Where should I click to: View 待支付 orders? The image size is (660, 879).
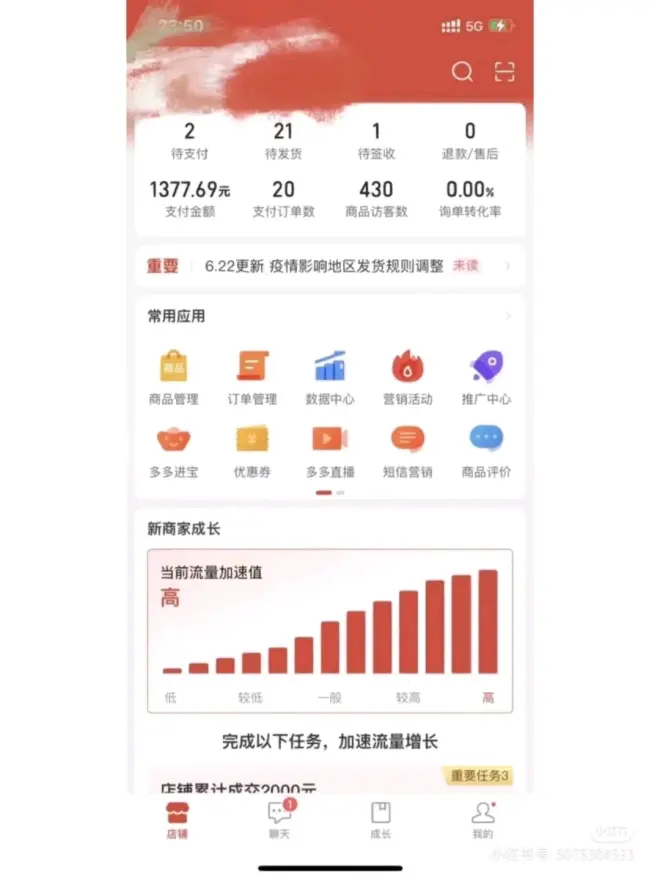tap(190, 141)
